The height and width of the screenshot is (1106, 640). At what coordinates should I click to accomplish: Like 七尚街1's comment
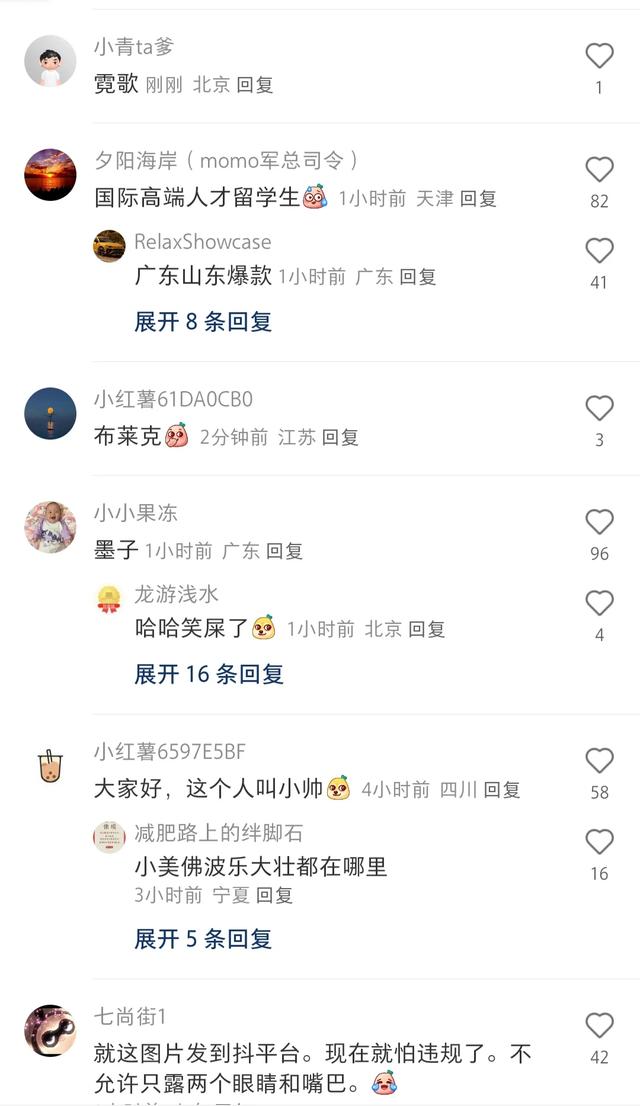point(599,1026)
